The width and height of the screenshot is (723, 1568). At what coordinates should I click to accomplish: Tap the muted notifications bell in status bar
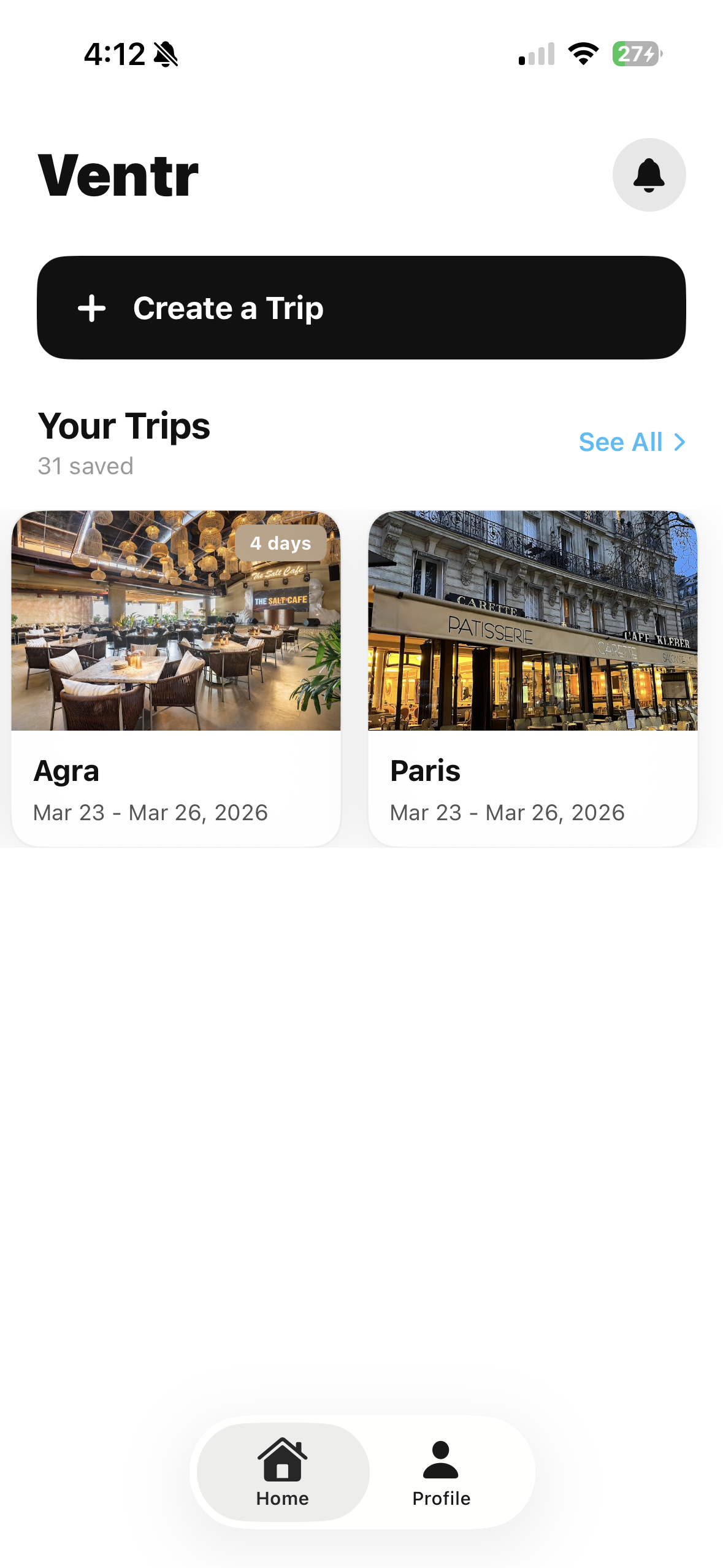(164, 54)
